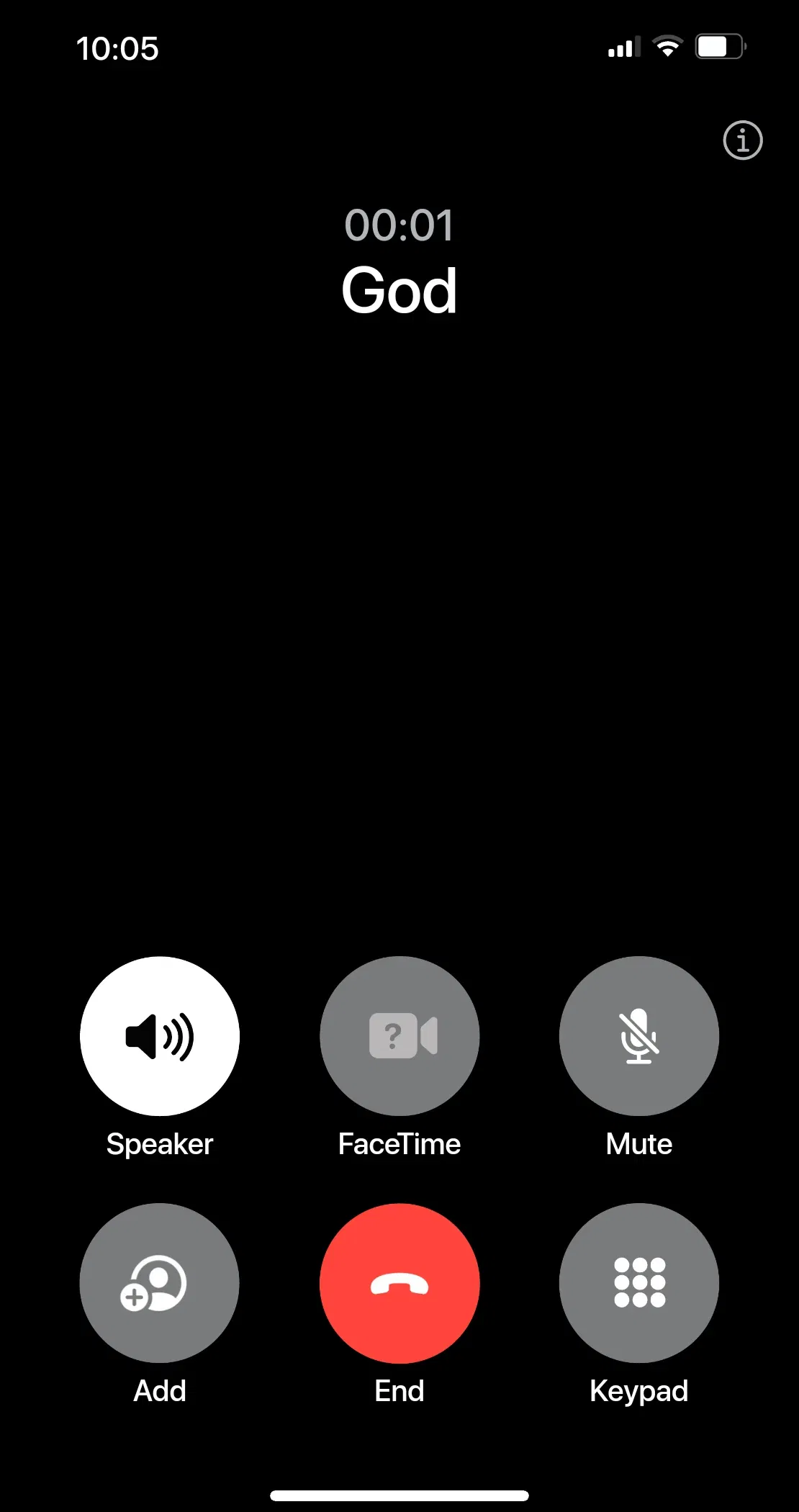Add another person to the call
Viewport: 799px width, 1512px height.
point(160,1283)
